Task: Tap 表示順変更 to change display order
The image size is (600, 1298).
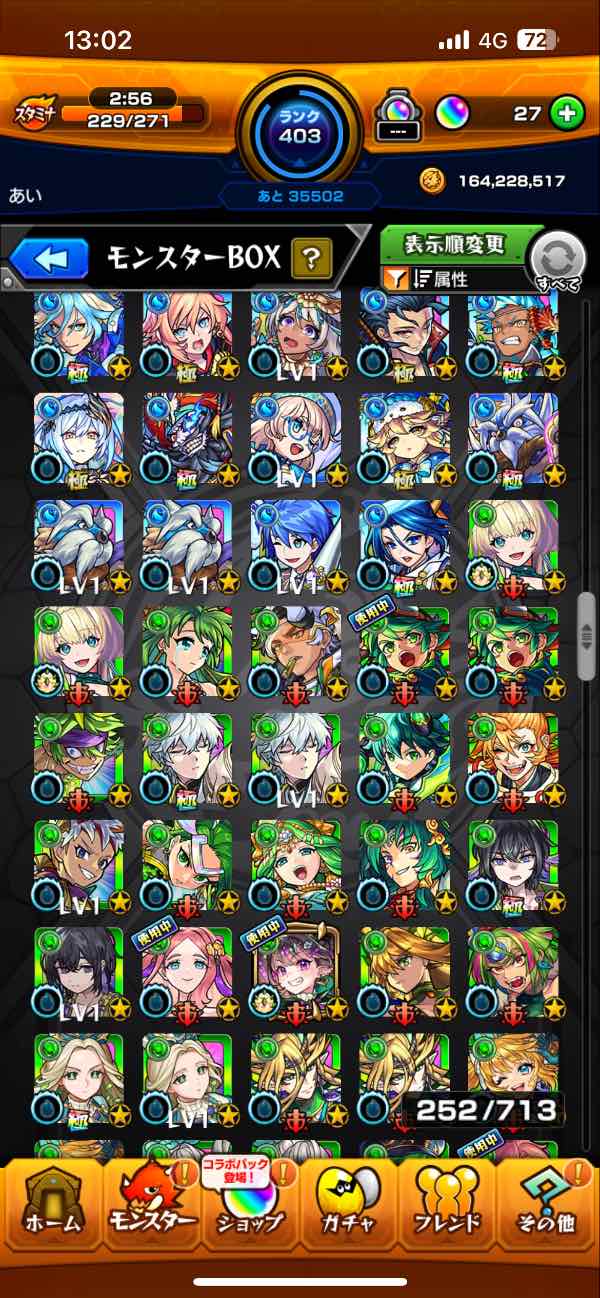Action: click(x=455, y=244)
